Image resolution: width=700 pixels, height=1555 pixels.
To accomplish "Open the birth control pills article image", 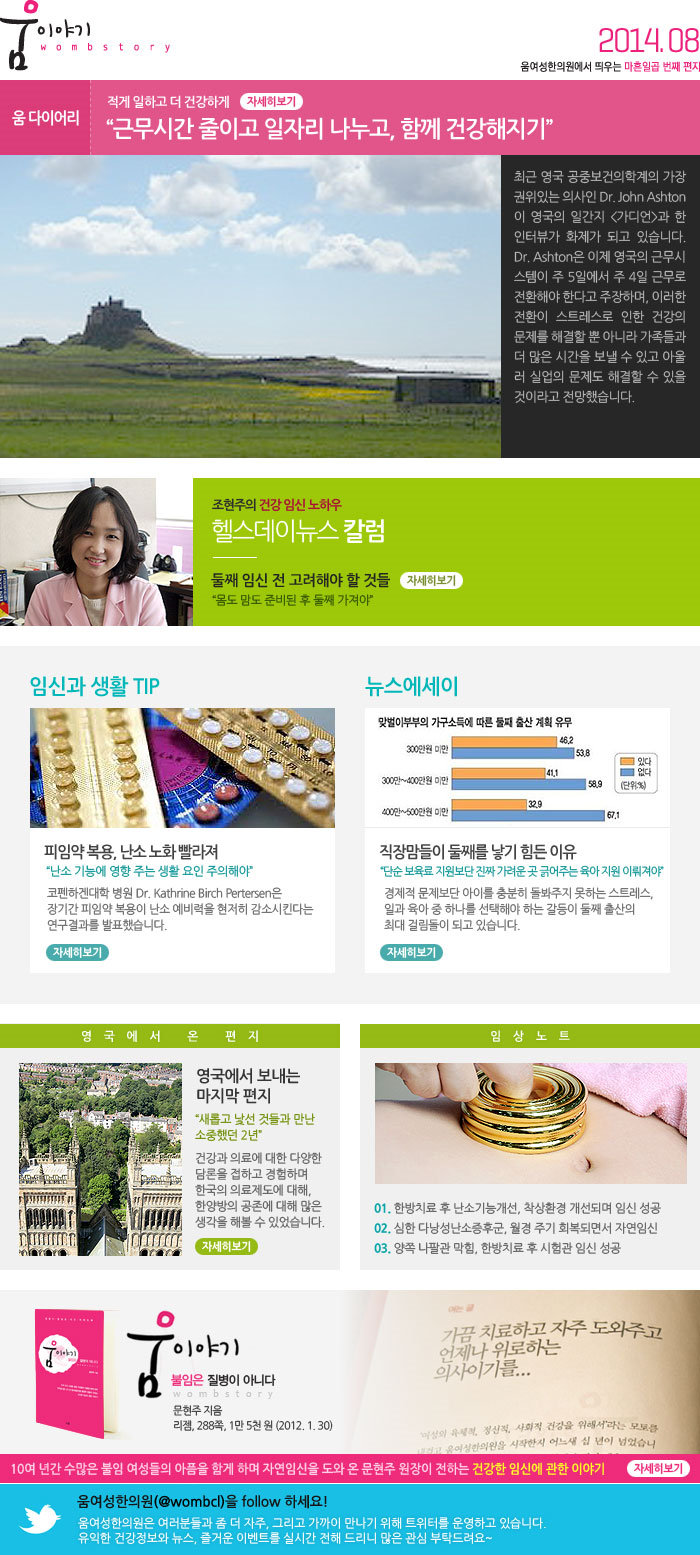I will point(182,768).
